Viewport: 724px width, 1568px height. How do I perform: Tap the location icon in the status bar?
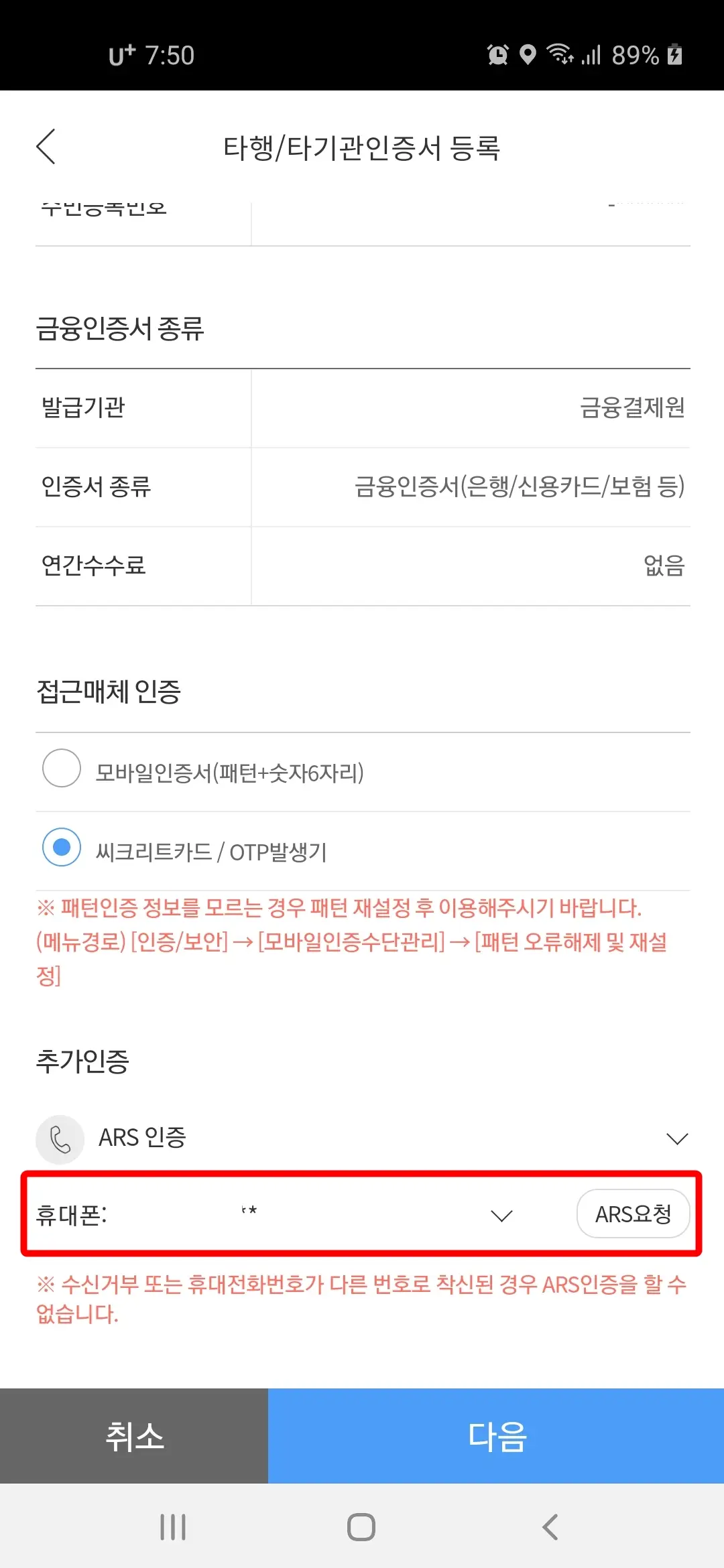528,56
